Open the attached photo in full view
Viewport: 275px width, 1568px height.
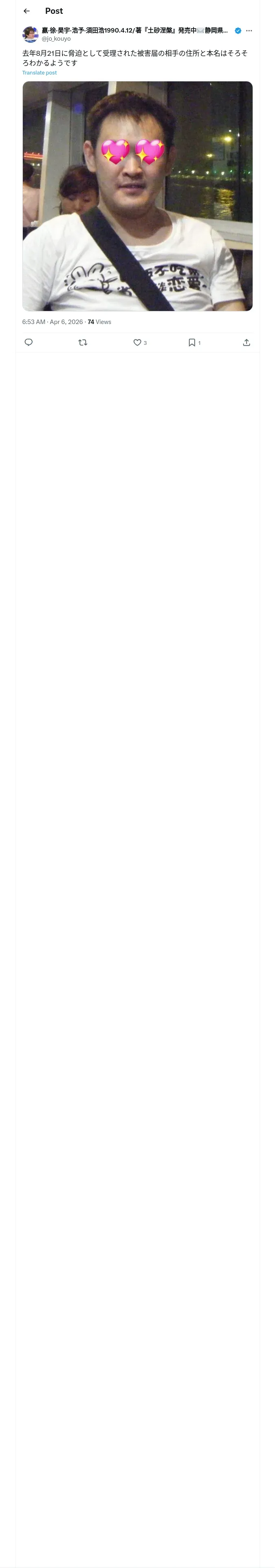pyautogui.click(x=137, y=196)
